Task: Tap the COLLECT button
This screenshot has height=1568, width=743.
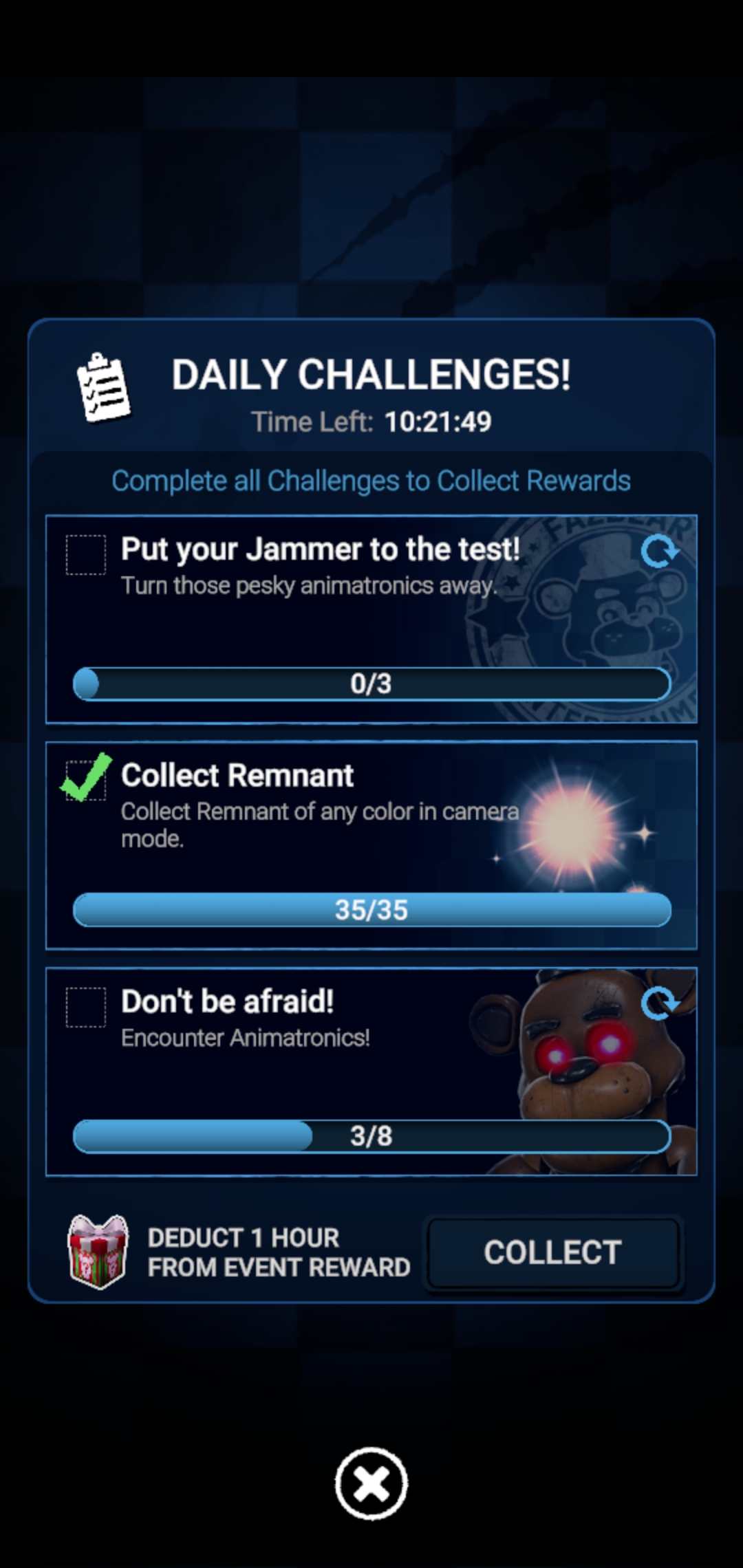Action: [x=553, y=1252]
